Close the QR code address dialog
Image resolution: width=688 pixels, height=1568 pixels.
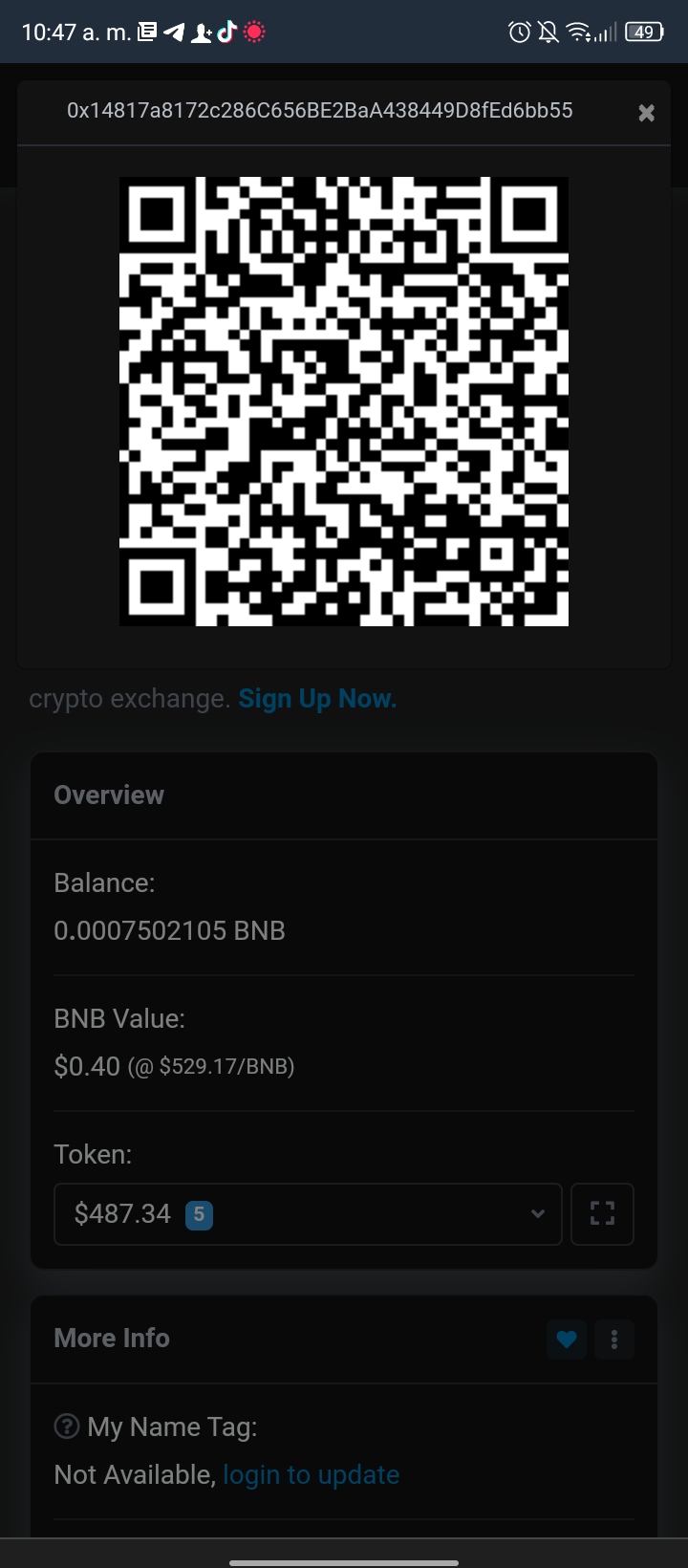click(646, 113)
